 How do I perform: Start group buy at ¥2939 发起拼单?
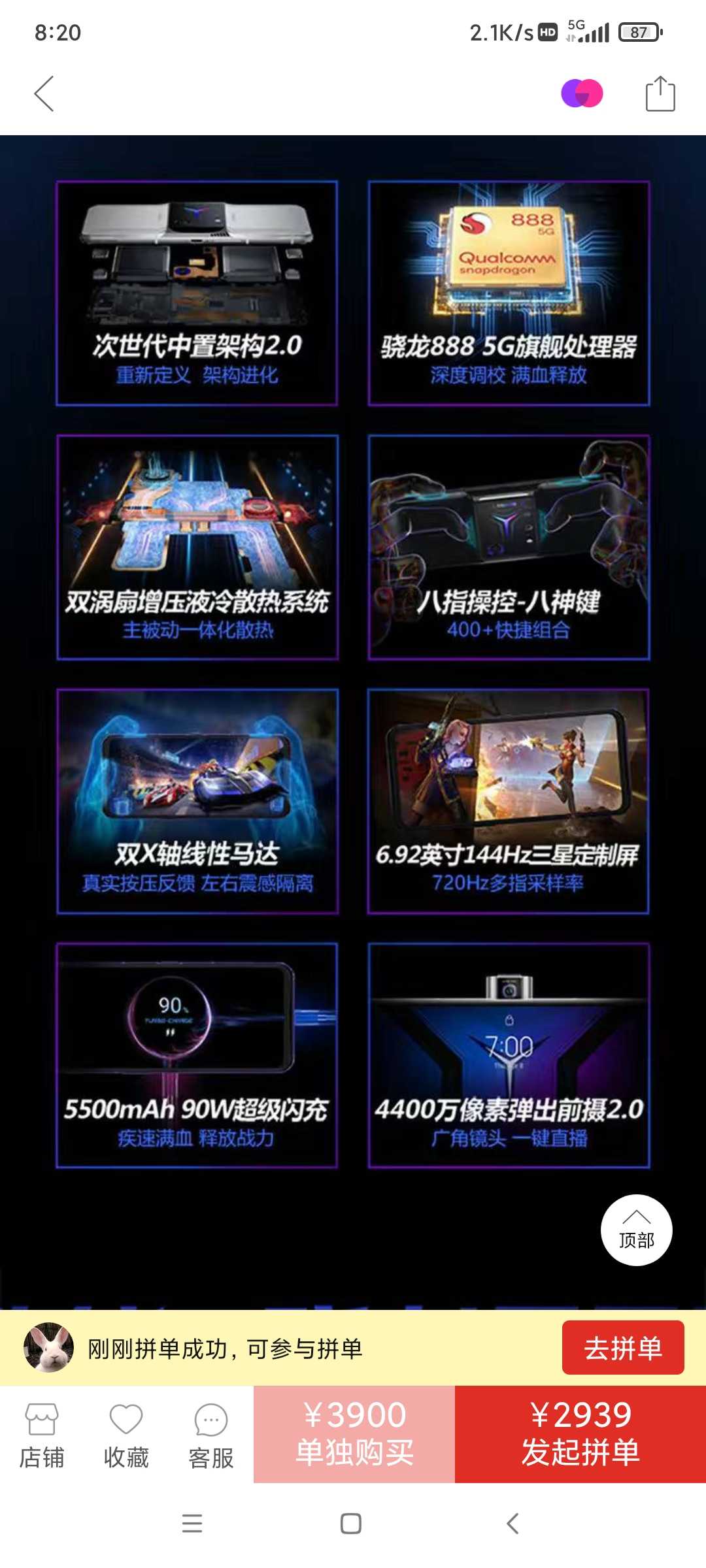point(580,1434)
